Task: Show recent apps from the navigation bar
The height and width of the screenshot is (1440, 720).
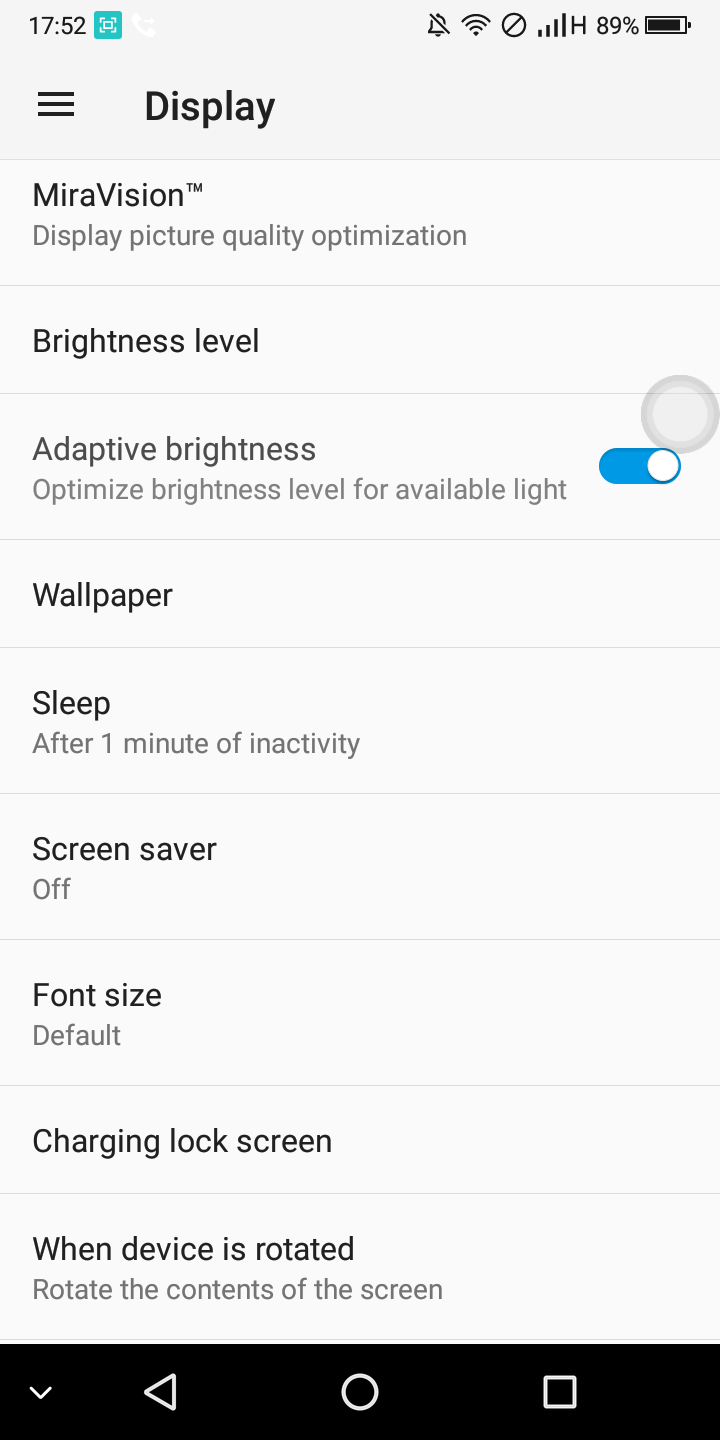Action: 560,1391
